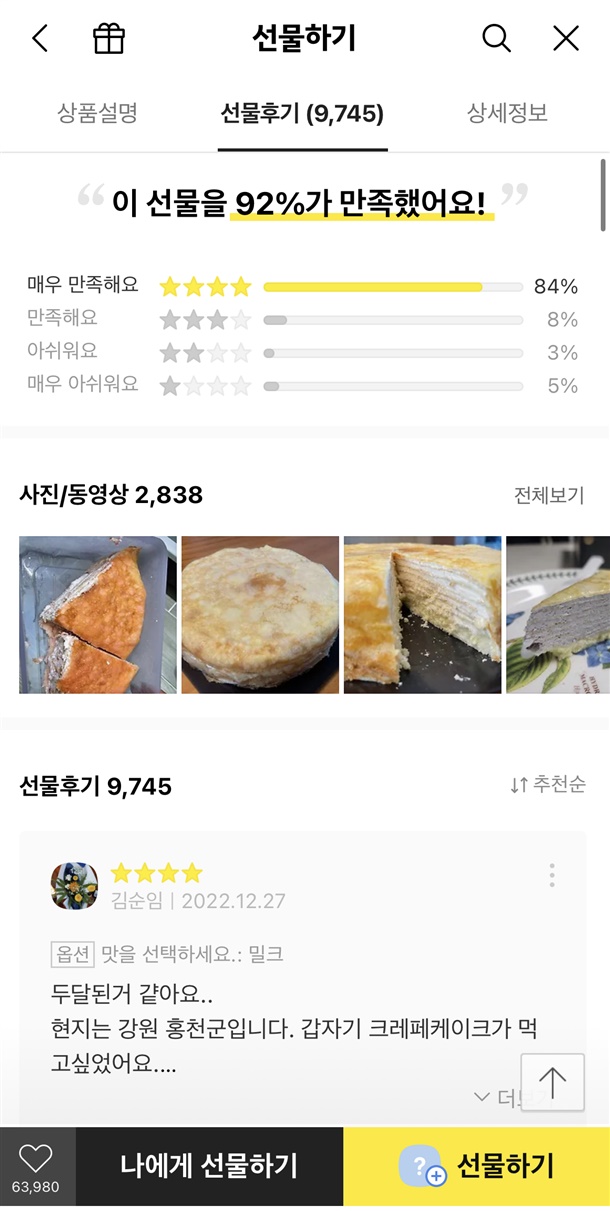Screen dimensions: 610x1211
Task: Close the 선물하기 page
Action: tap(566, 39)
